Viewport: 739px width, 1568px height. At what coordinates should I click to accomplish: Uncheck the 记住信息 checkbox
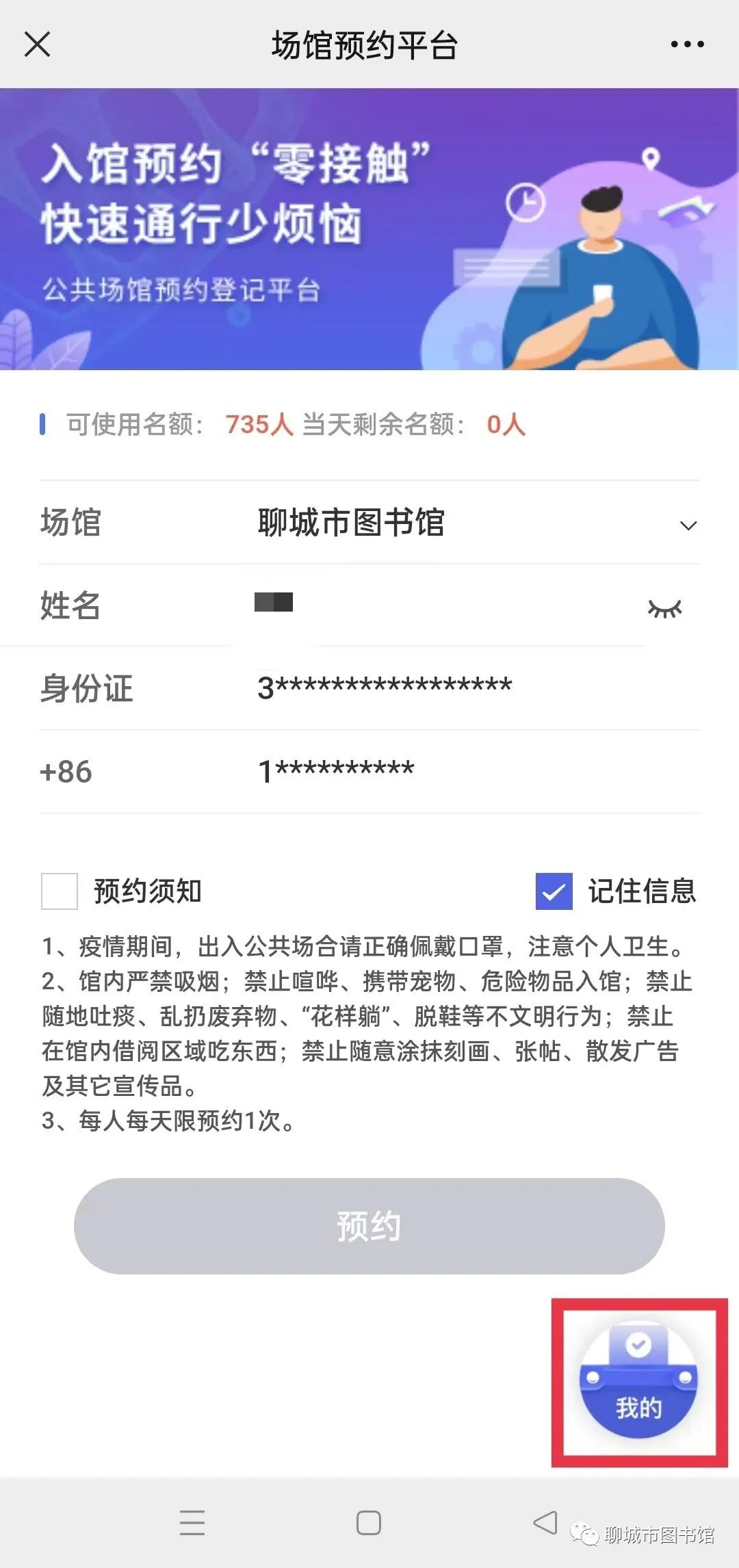pos(554,891)
